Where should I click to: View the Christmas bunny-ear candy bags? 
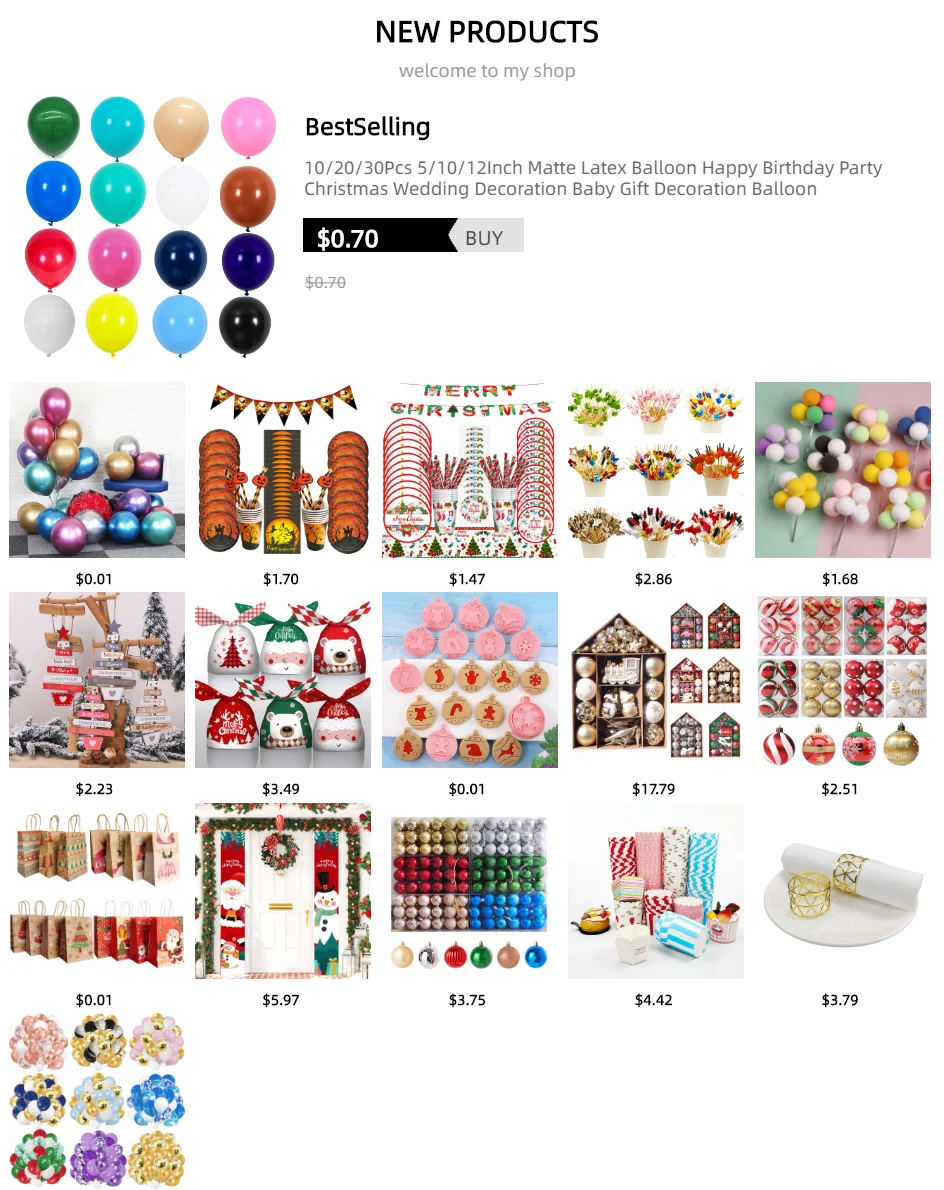click(284, 680)
